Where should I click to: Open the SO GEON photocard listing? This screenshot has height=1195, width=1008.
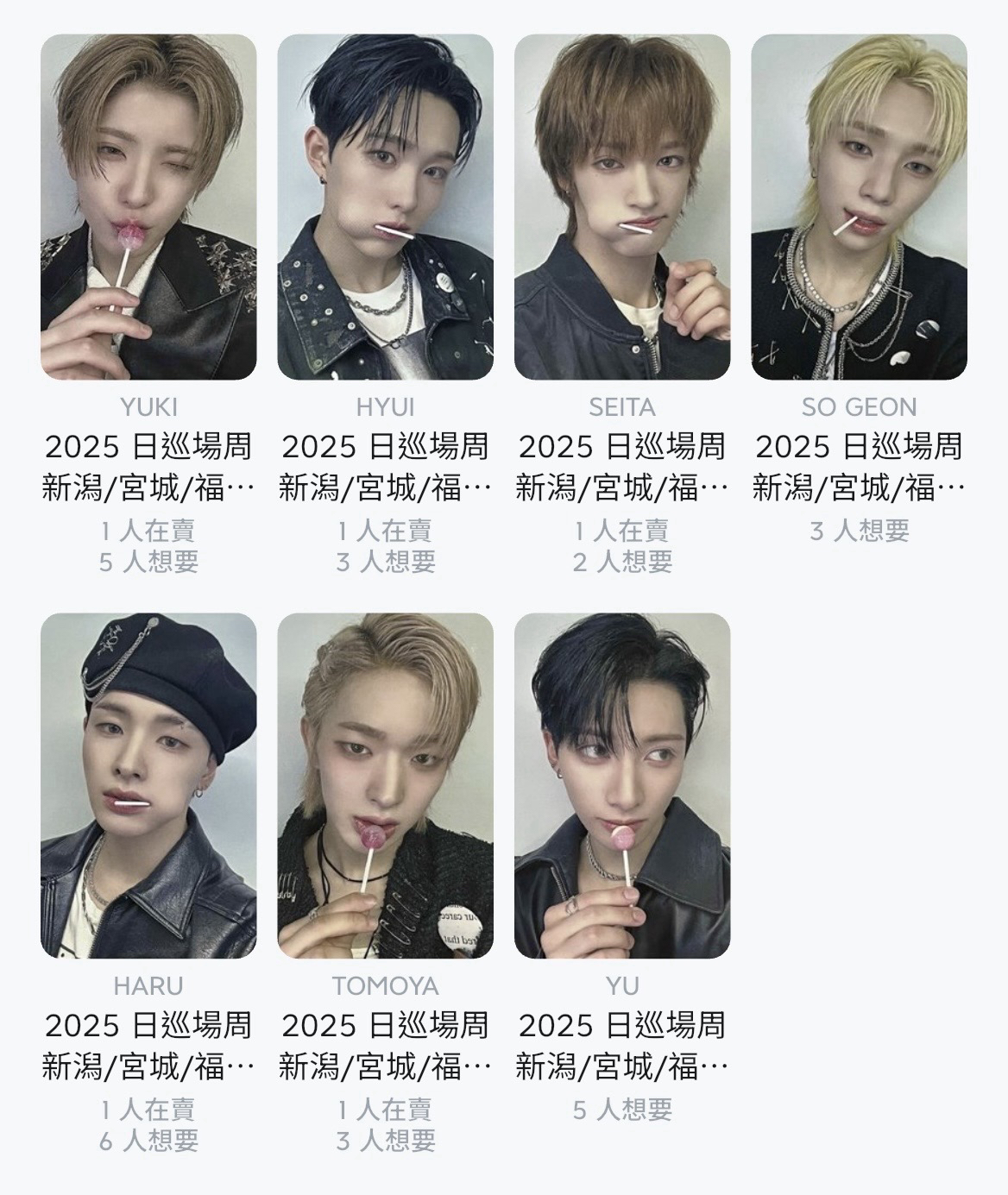click(859, 207)
